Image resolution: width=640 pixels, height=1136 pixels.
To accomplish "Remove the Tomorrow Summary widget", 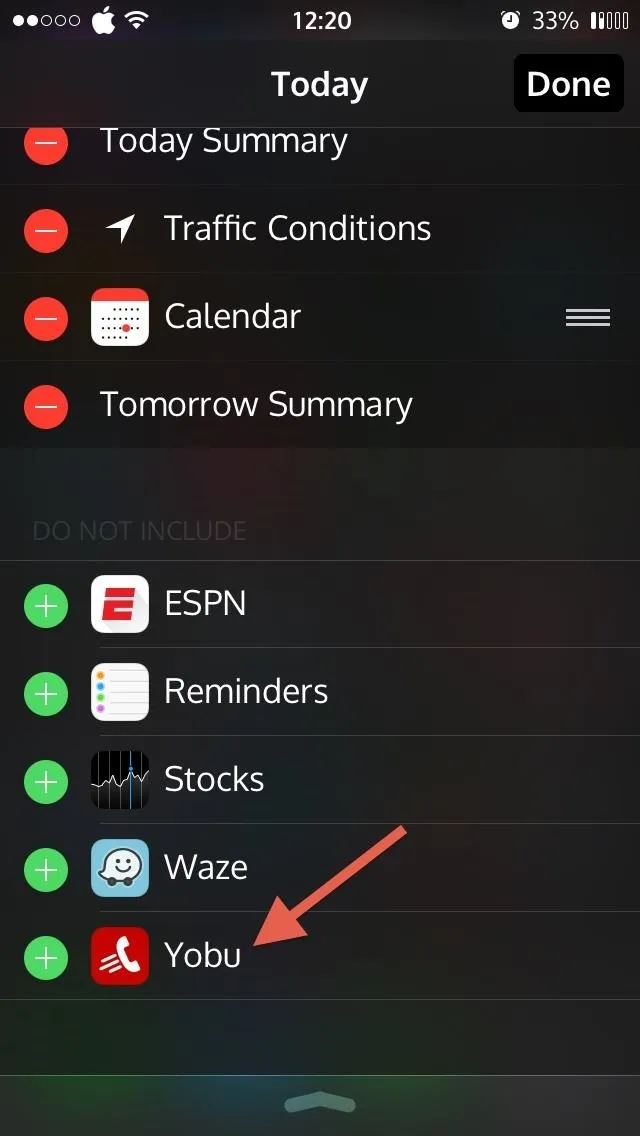I will pyautogui.click(x=46, y=406).
